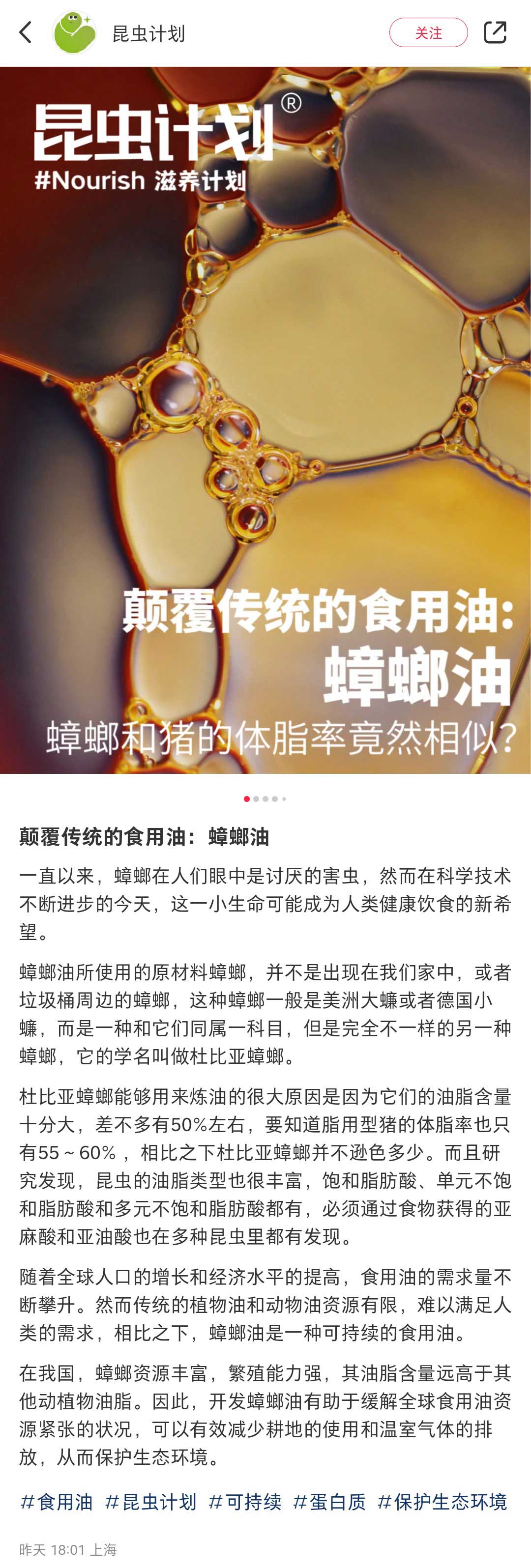Open the #食用油 hashtag
This screenshot has height=1568, width=531.
click(56, 1502)
